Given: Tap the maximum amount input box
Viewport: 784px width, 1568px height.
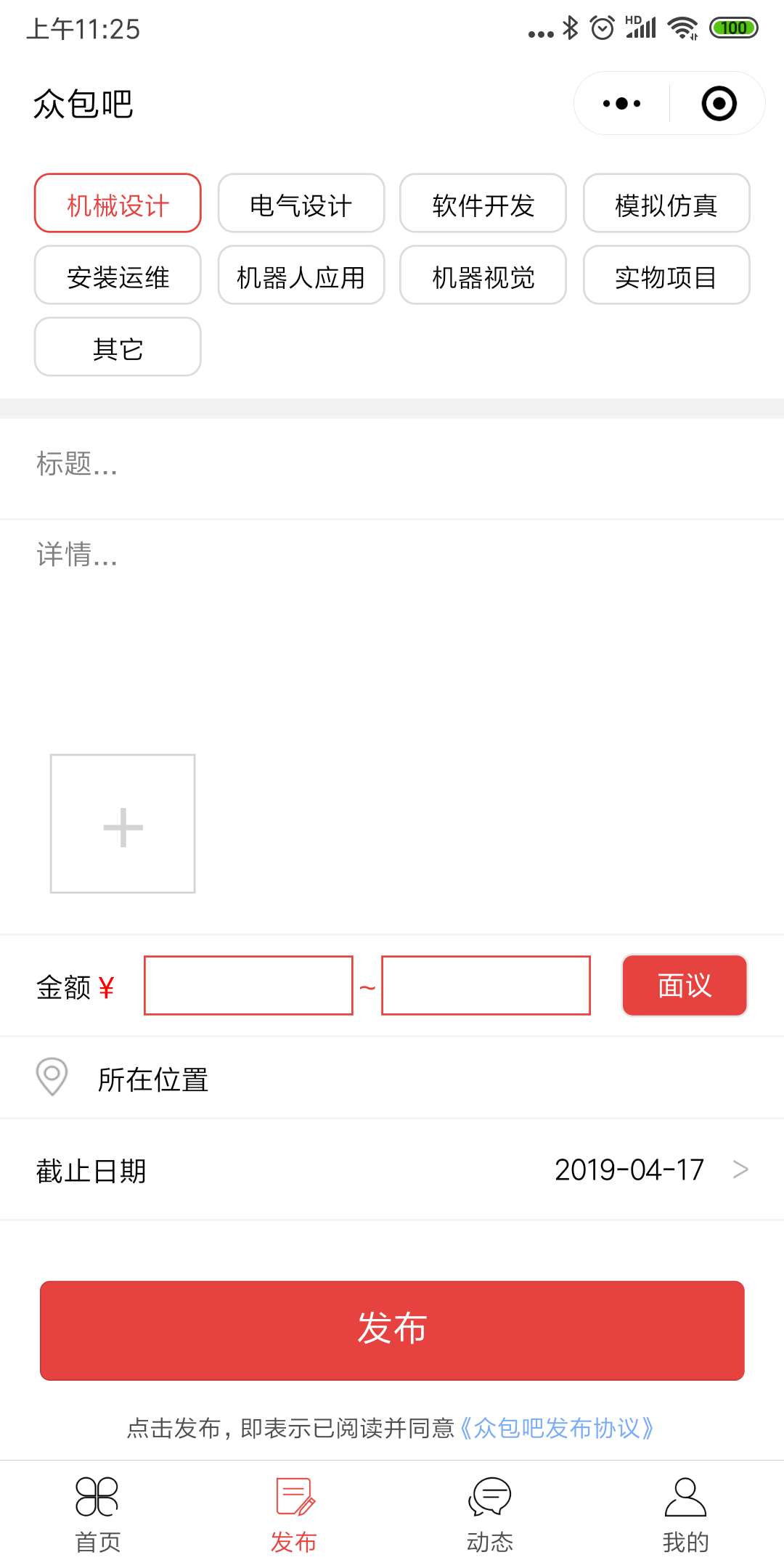Looking at the screenshot, I should (x=486, y=985).
